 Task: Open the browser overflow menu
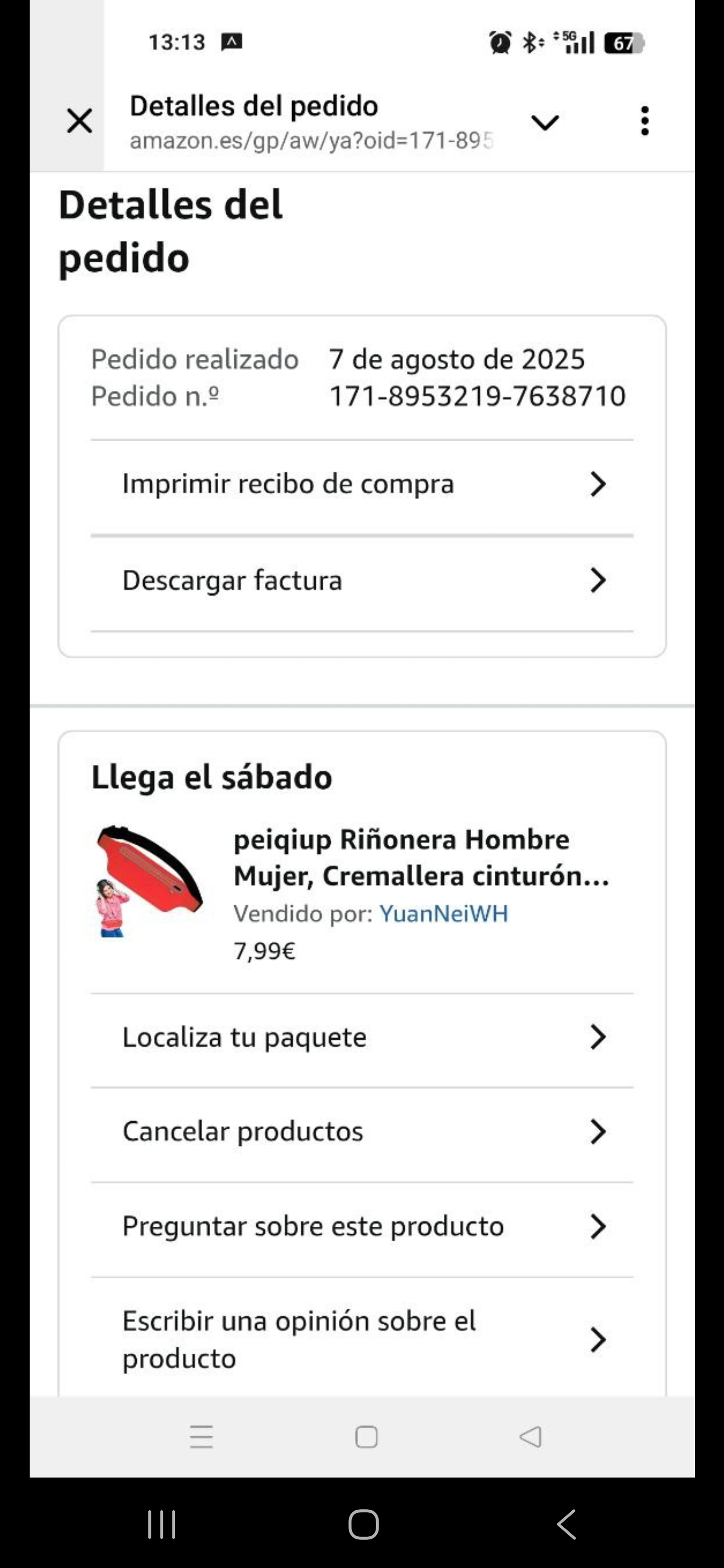click(x=645, y=121)
